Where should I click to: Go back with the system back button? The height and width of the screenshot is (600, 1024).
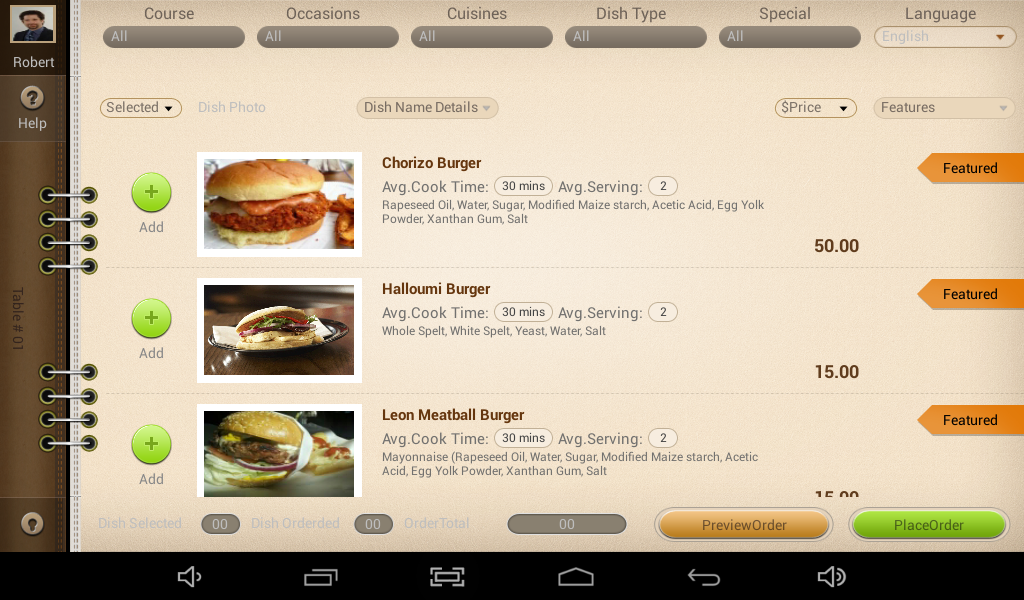(x=704, y=576)
